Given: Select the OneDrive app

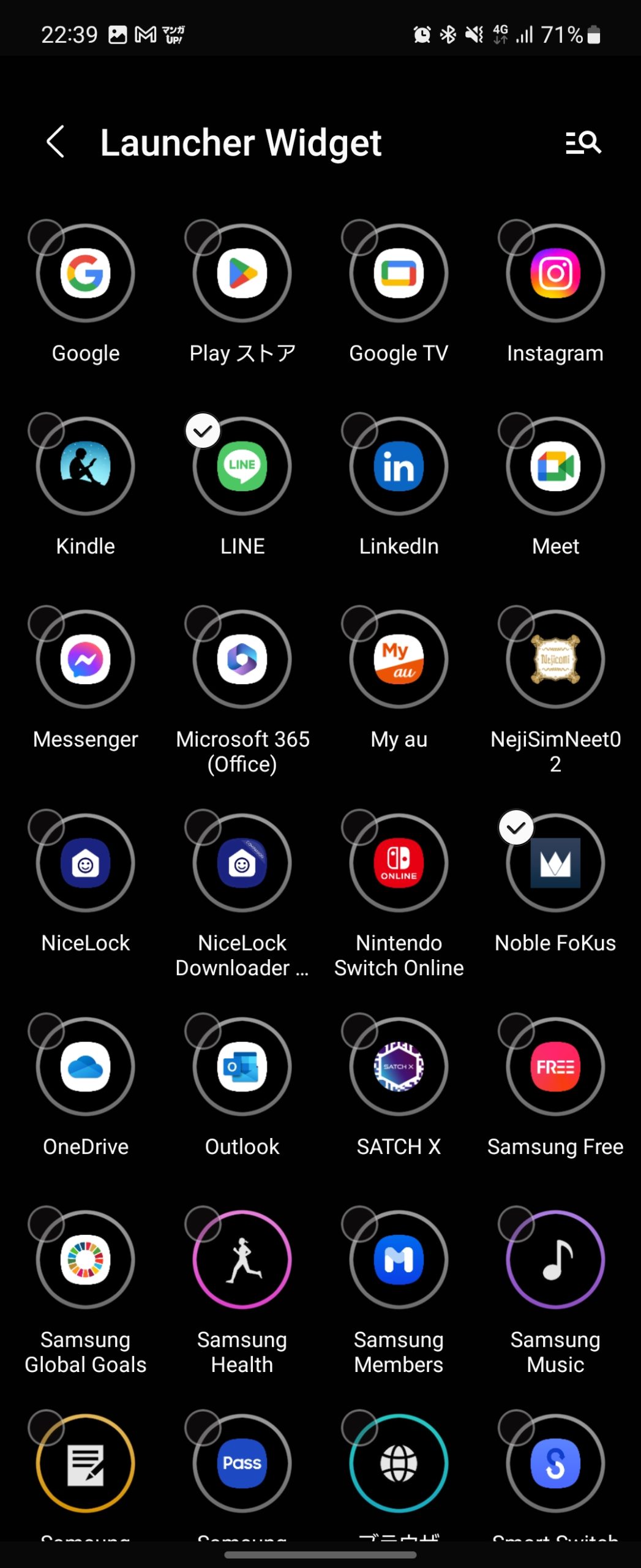Looking at the screenshot, I should 86,1066.
